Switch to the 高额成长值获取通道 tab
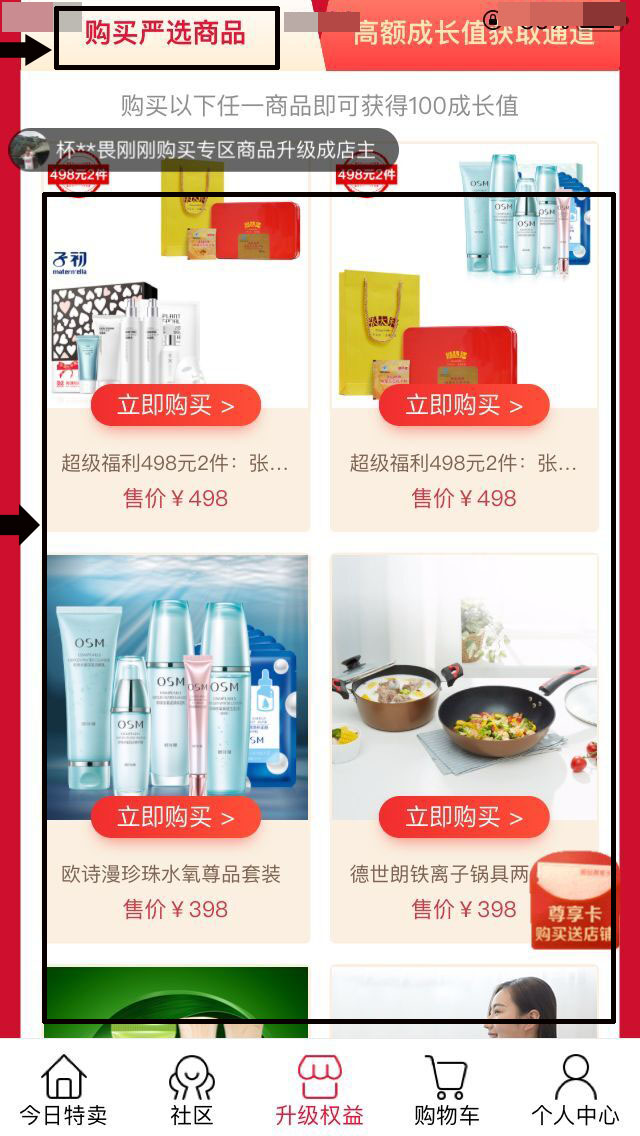The height and width of the screenshot is (1136, 640). 474,35
